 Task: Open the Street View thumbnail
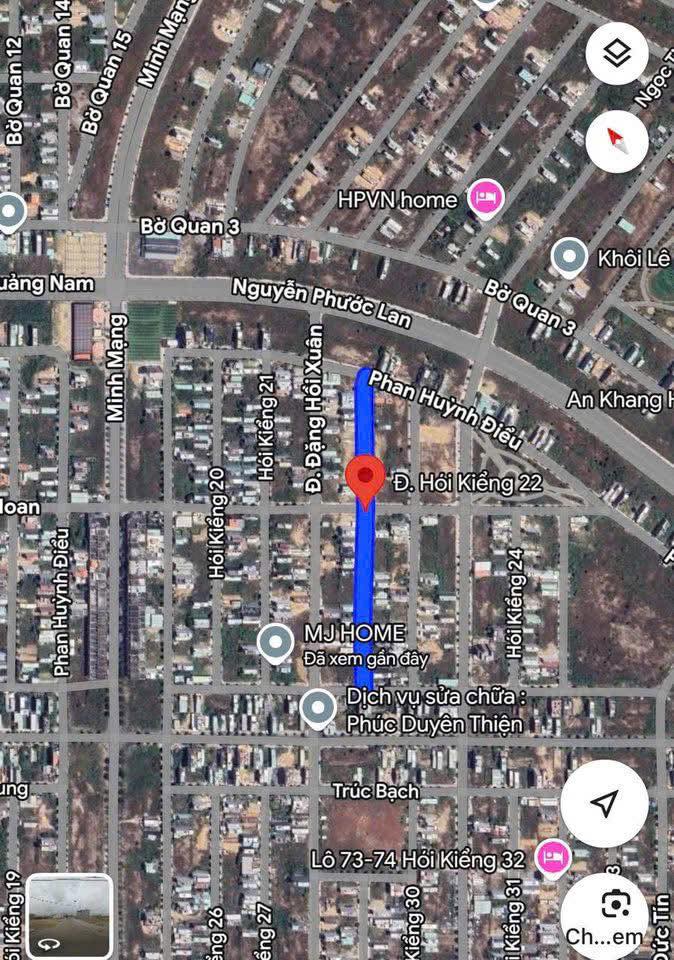pos(69,916)
